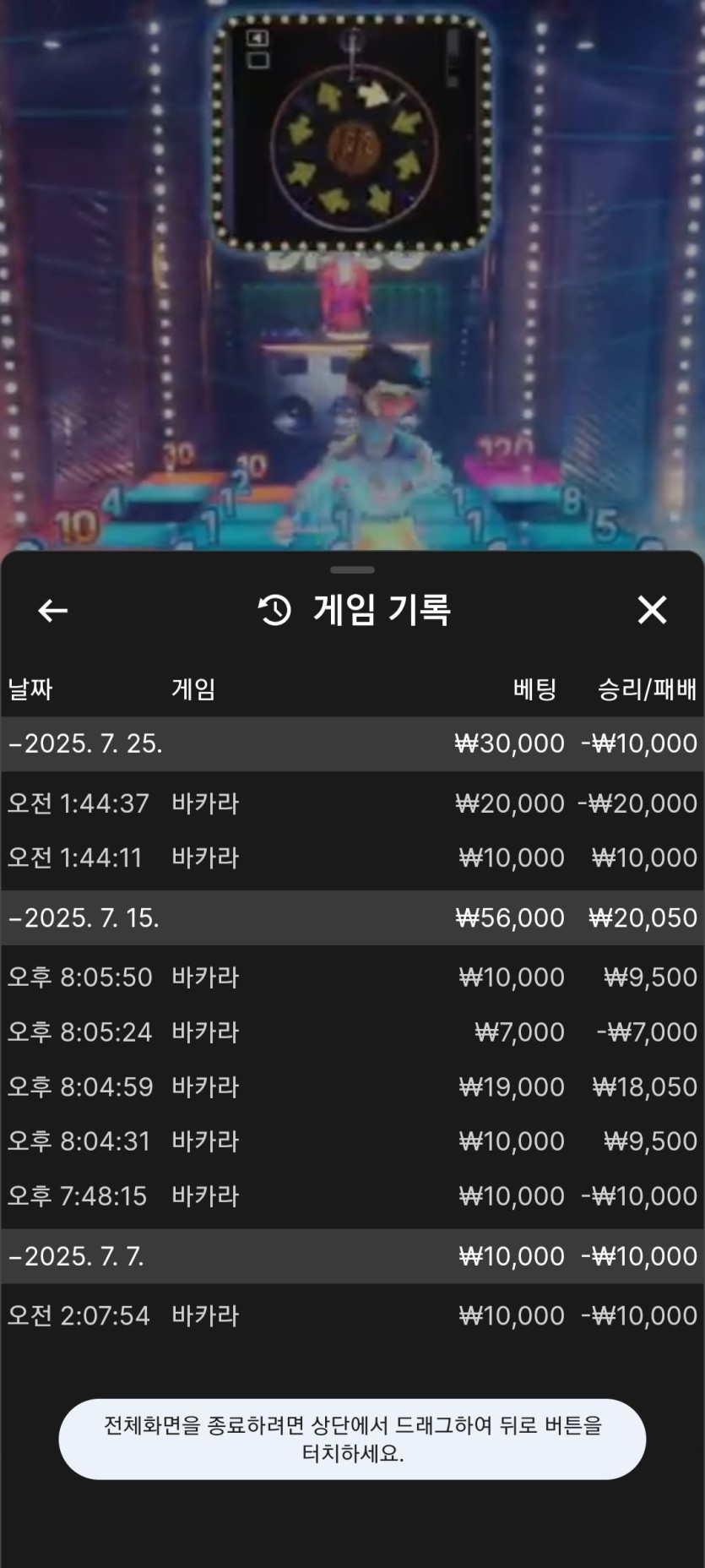
Task: Open the 오전 1:44:11 바카라 record
Action: tap(352, 857)
